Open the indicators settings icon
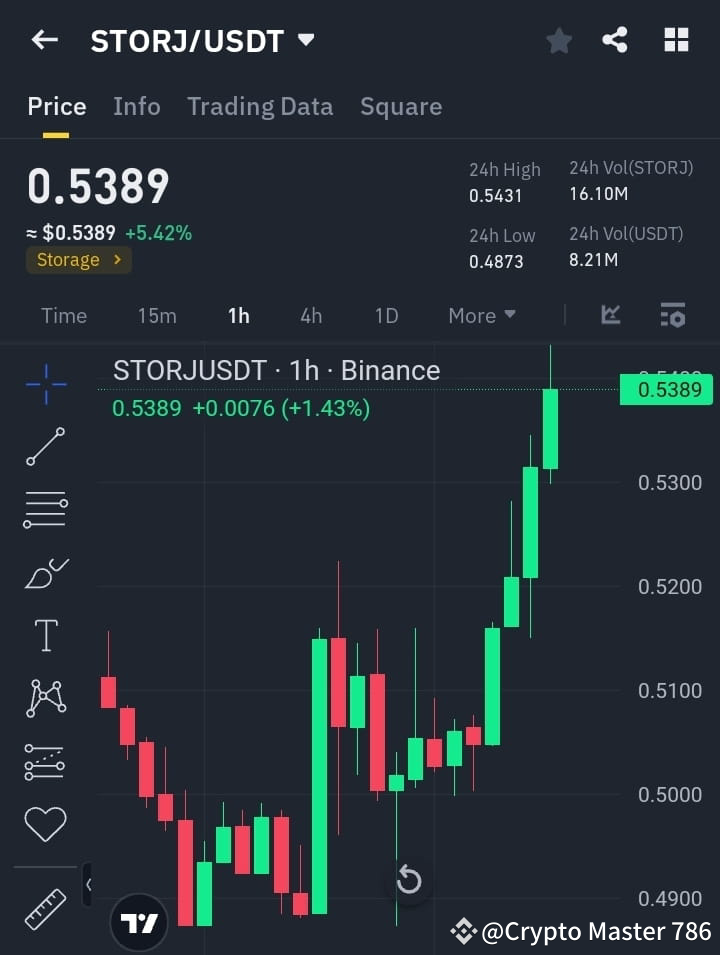Viewport: 720px width, 955px height. (x=672, y=315)
